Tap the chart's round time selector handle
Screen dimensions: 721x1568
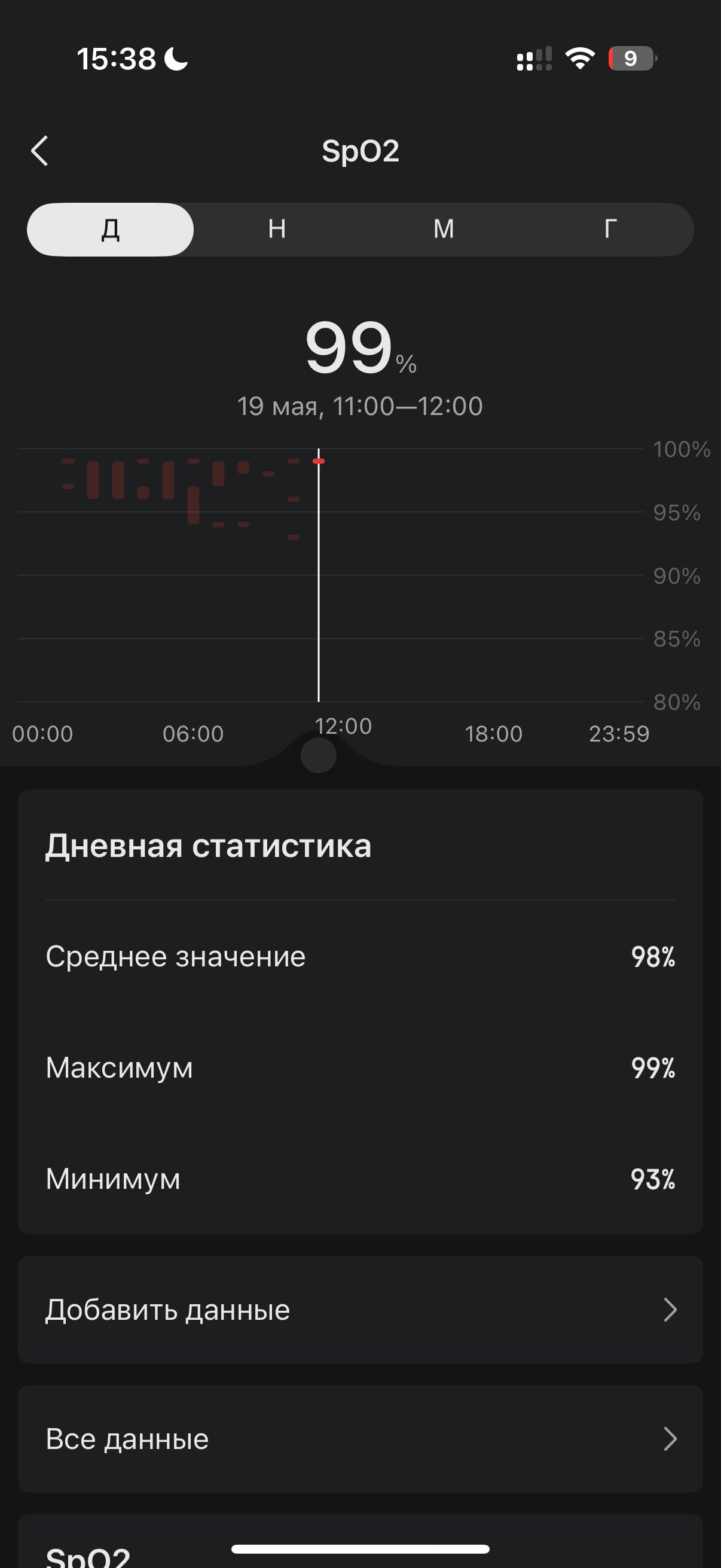tap(318, 755)
